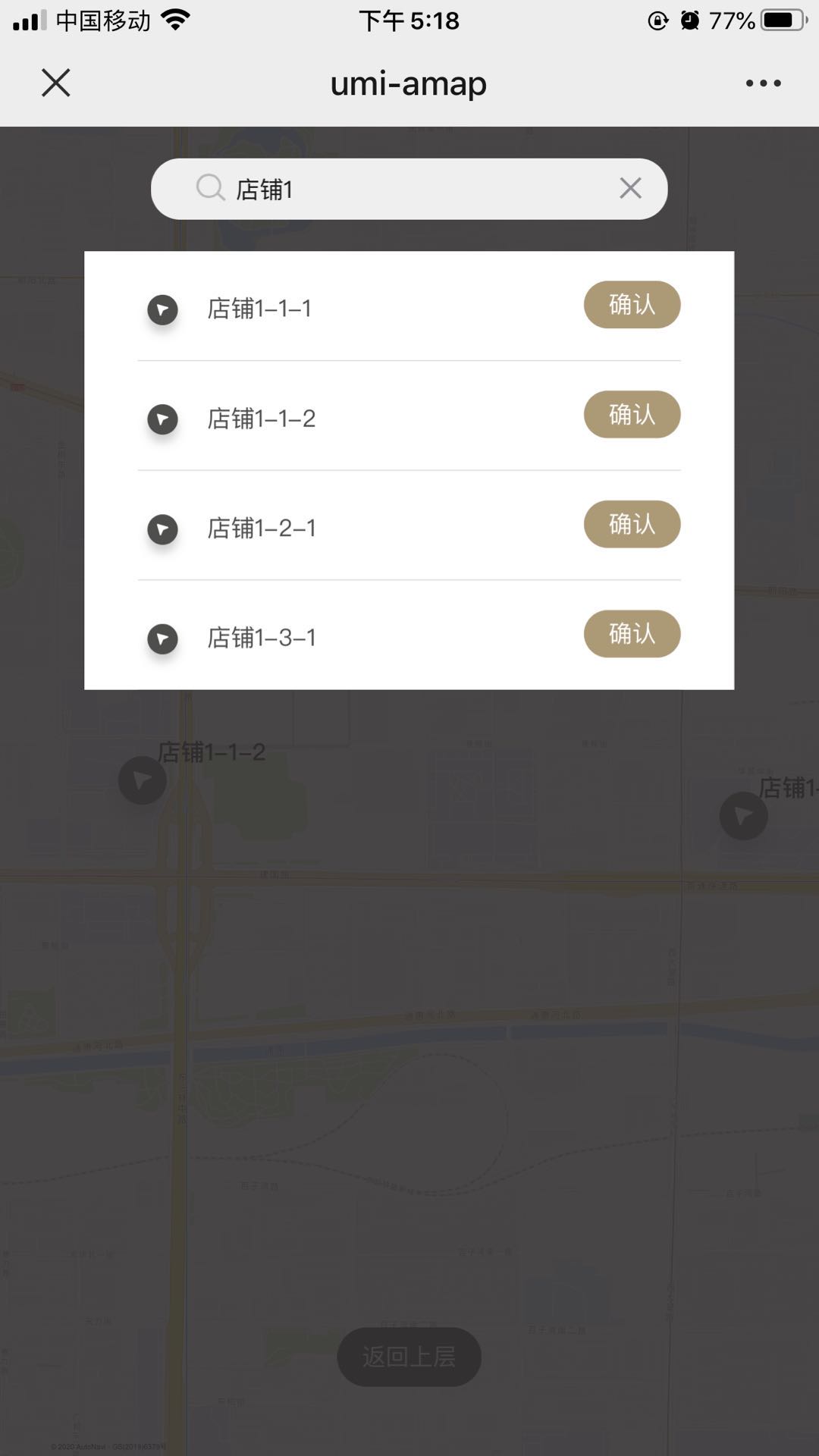
Task: Select the 店铺1-1-1 result row
Action: click(x=409, y=307)
